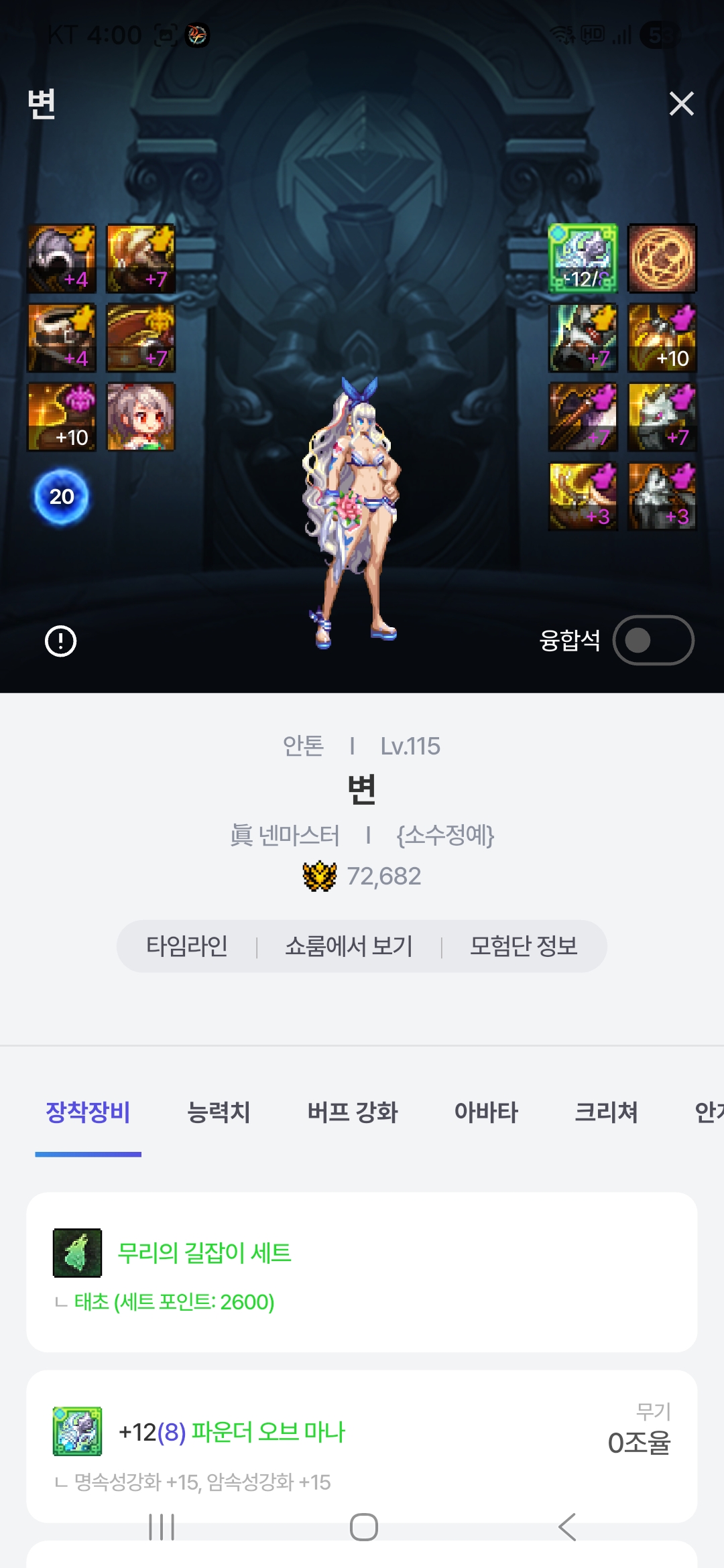This screenshot has width=724, height=1568.
Task: Switch to the 아바타 tab
Action: (x=486, y=1112)
